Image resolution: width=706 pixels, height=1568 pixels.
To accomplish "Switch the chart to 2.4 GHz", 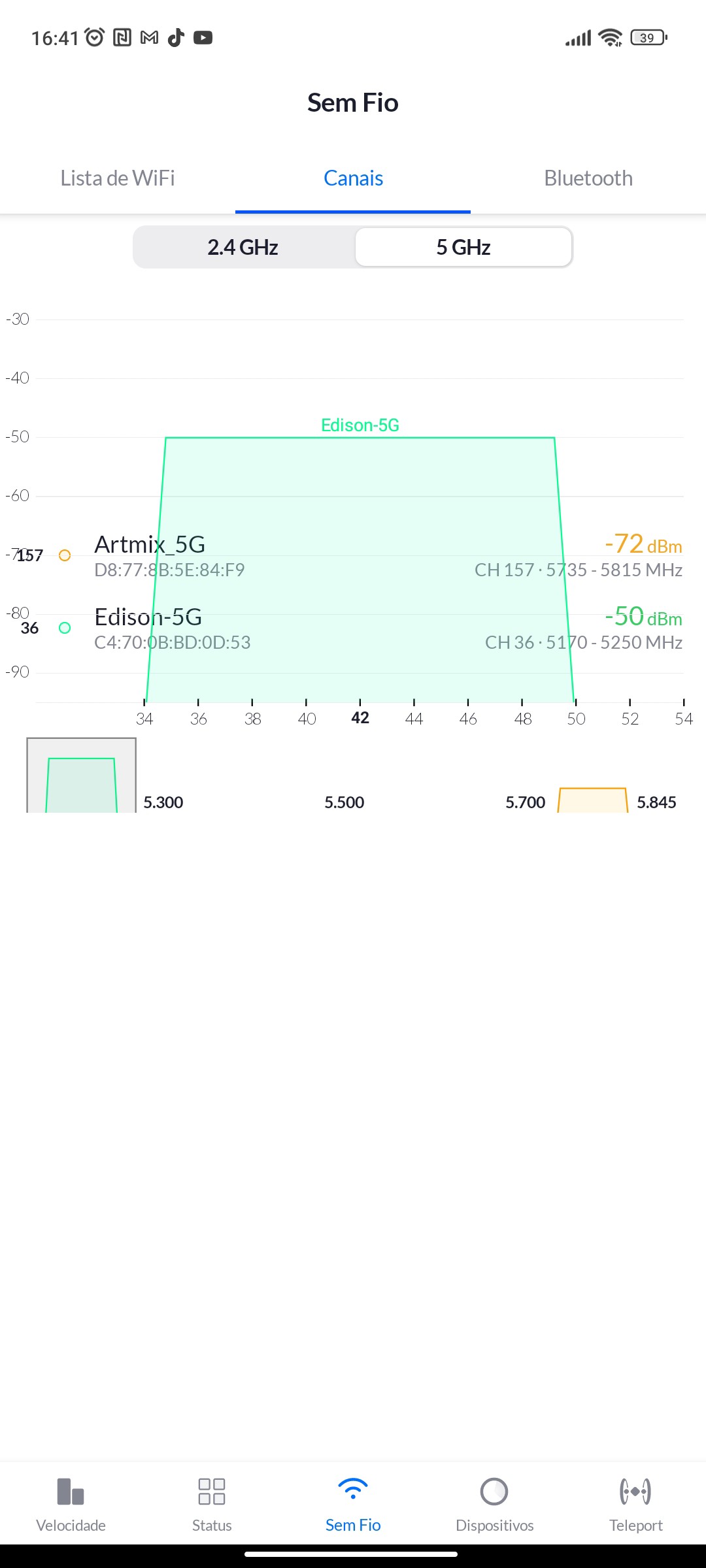I will pyautogui.click(x=243, y=248).
